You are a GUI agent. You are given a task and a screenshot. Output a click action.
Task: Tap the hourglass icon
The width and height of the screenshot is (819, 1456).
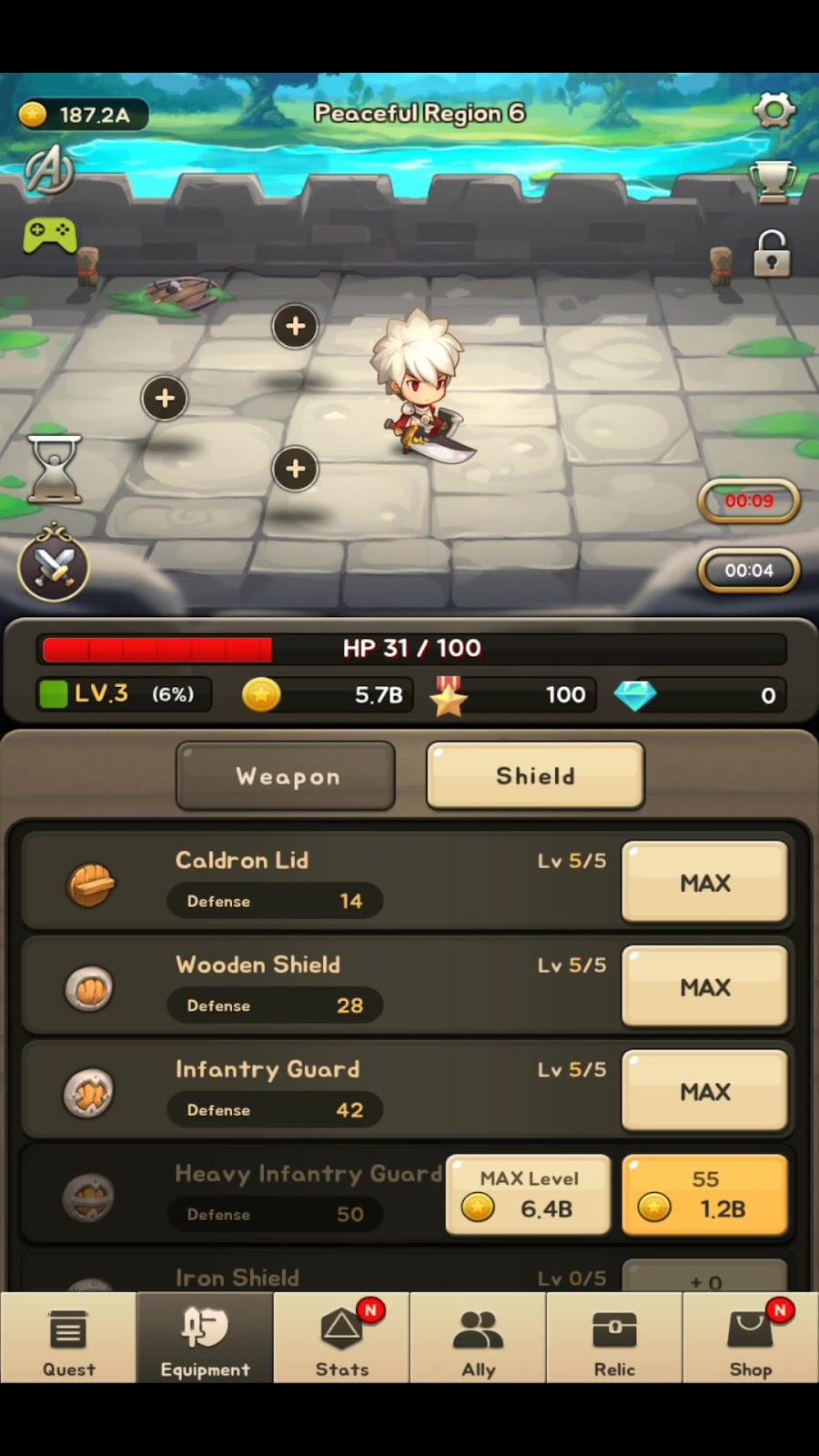[x=55, y=469]
